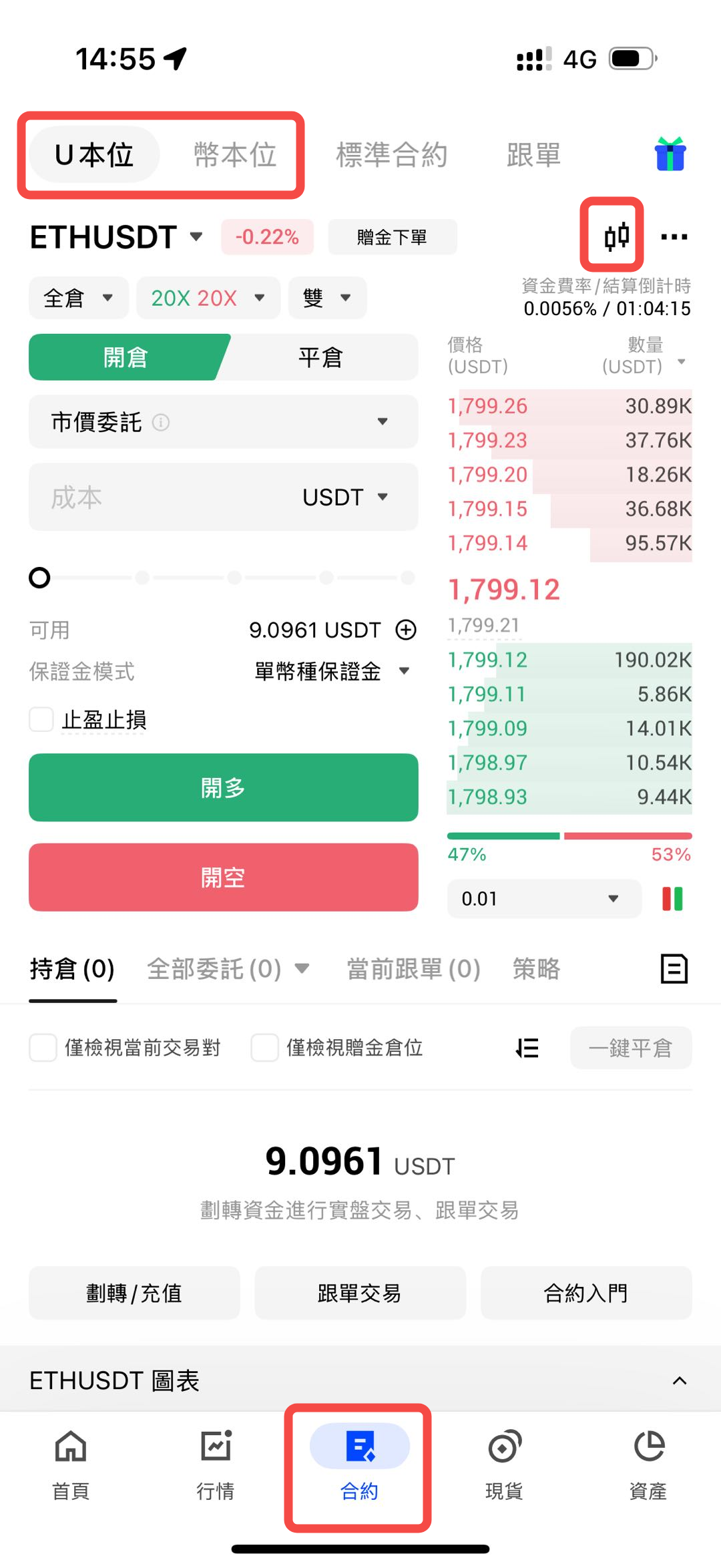
Task: Check the 僅檢視當前交易對 box
Action: [x=43, y=1048]
